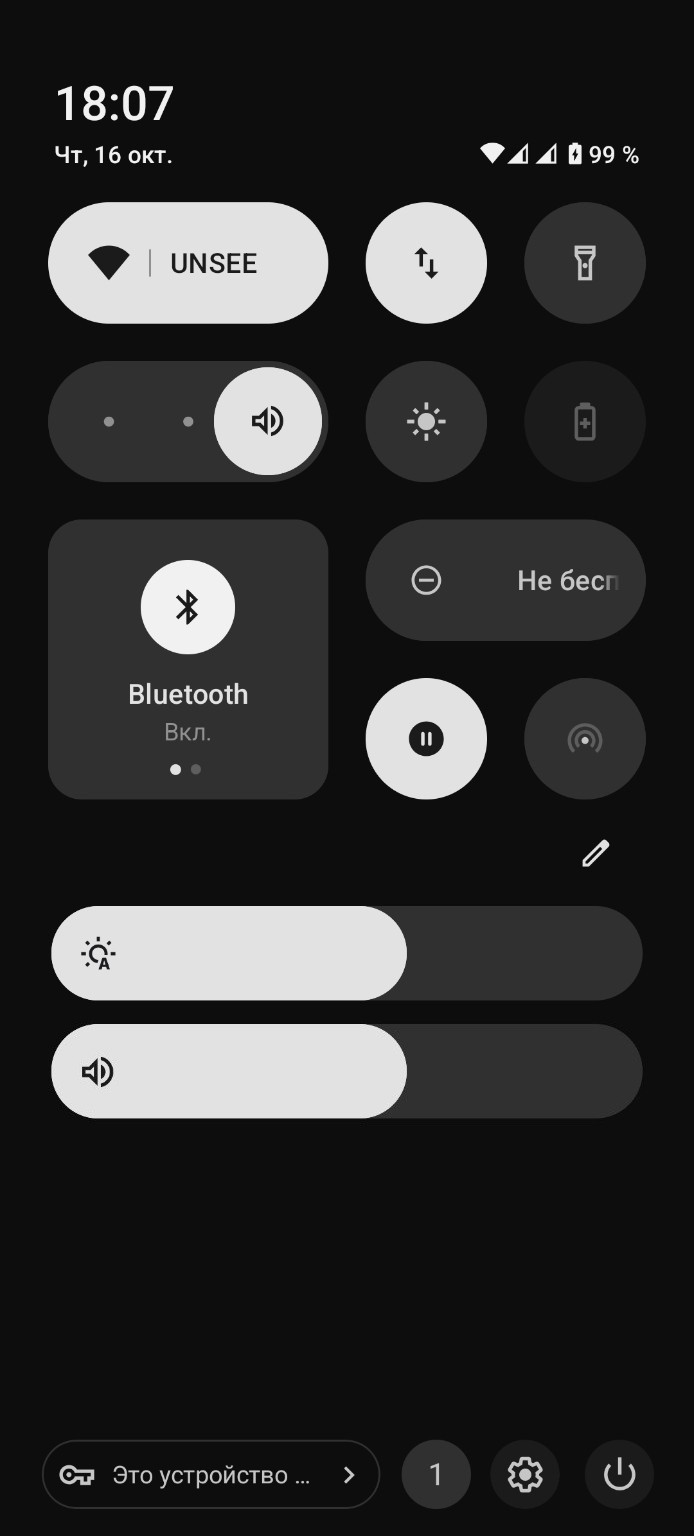Open the UNSEE Wi-Fi tile
Screen dimensions: 694x1536
(188, 263)
